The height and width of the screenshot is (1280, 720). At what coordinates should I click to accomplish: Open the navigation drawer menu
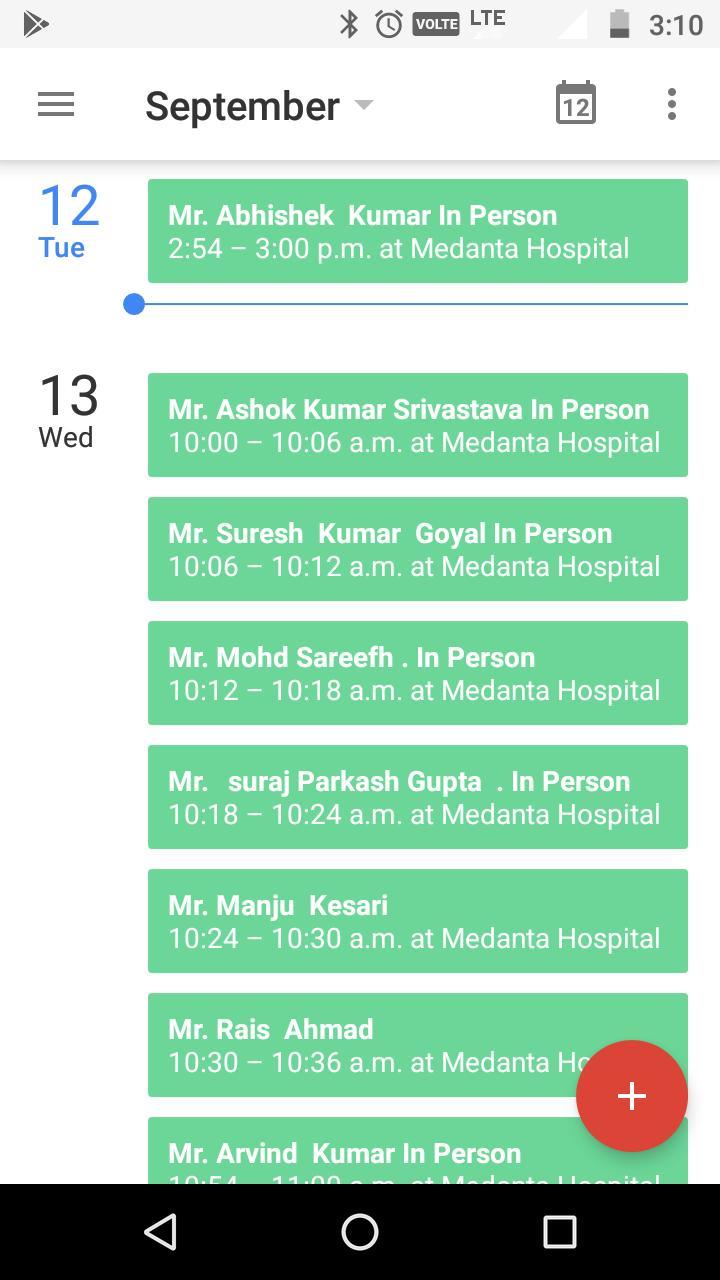(x=56, y=104)
